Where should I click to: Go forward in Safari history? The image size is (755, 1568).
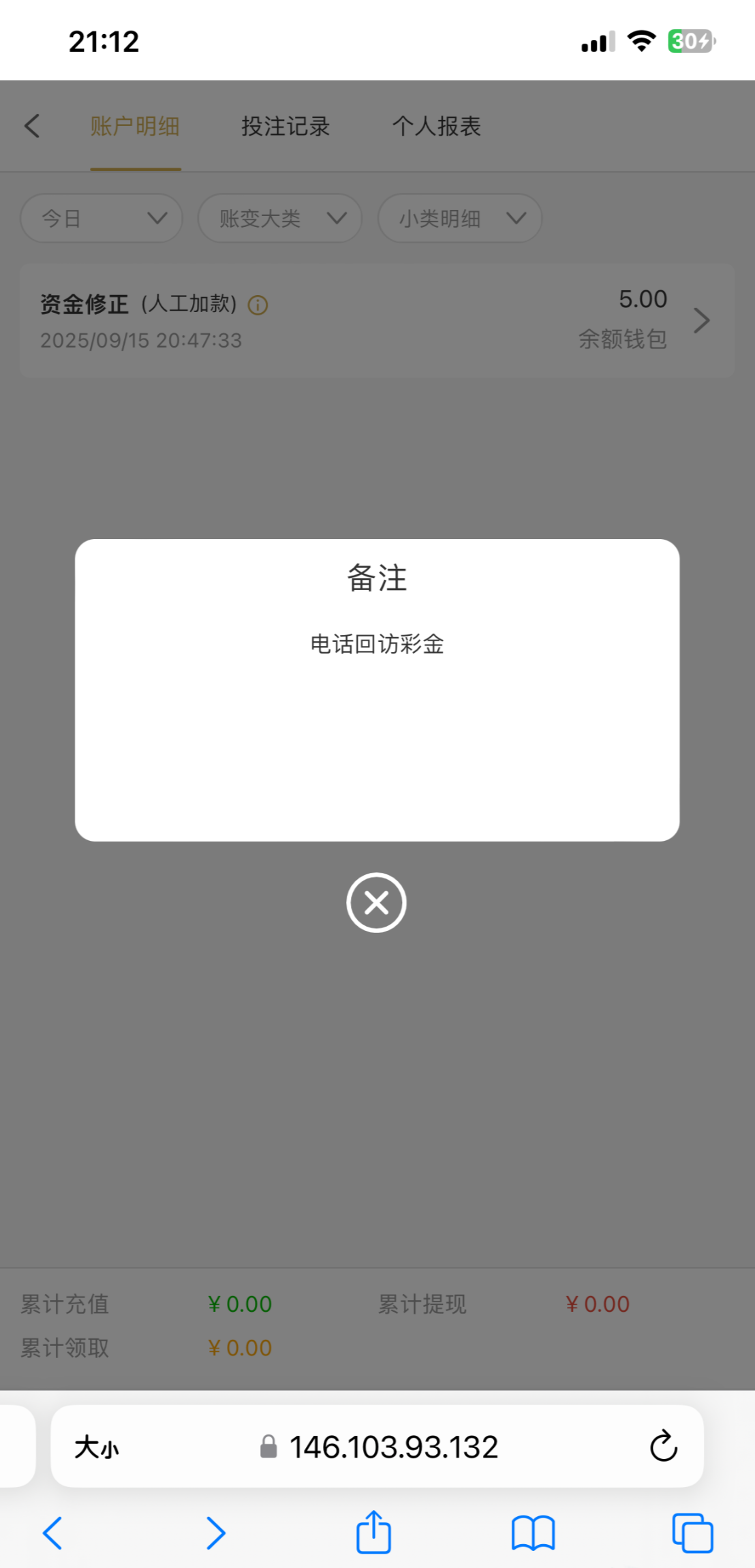215,1533
